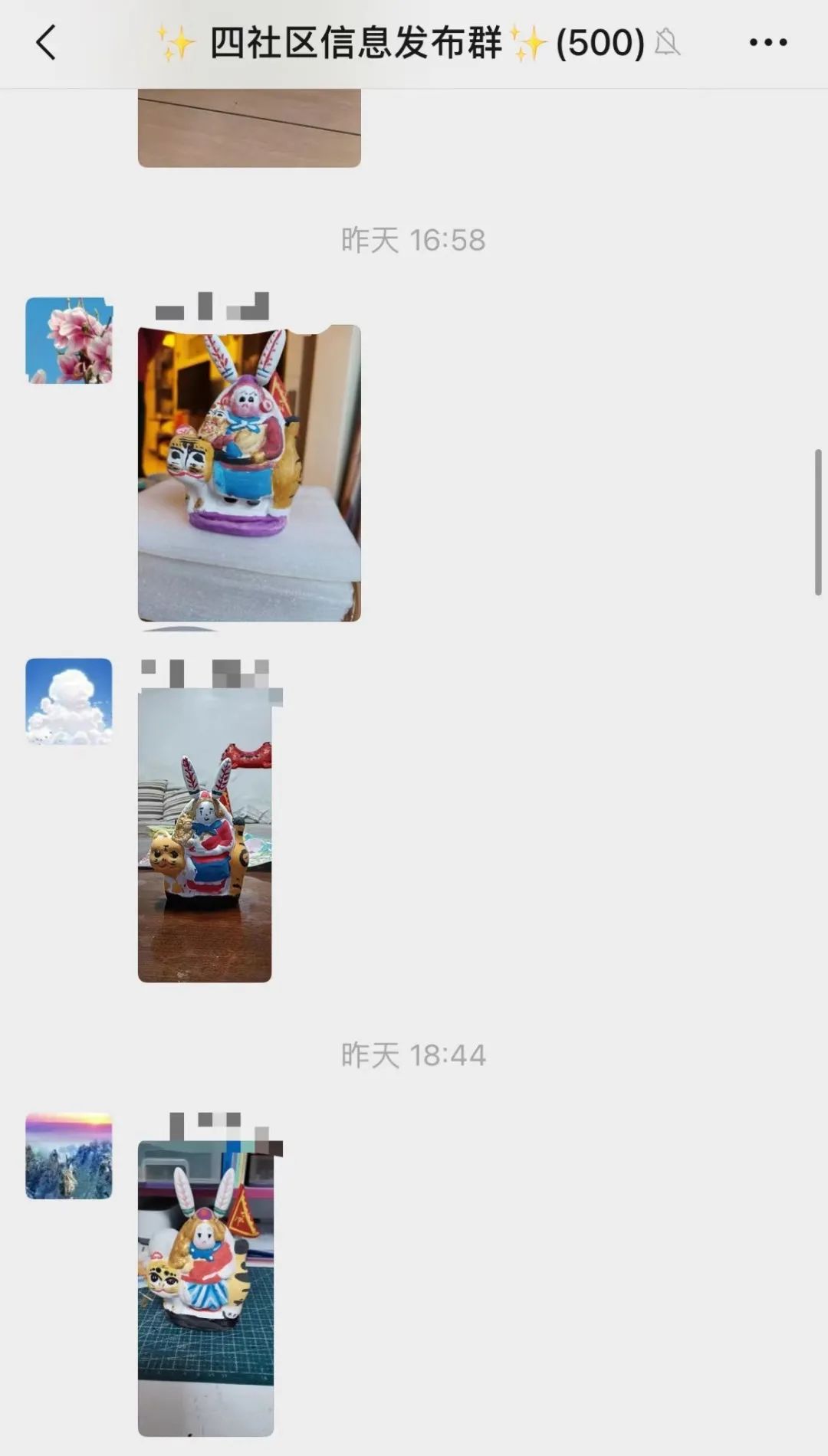Open the partial wood image at the top
This screenshot has width=828, height=1456.
click(x=249, y=128)
